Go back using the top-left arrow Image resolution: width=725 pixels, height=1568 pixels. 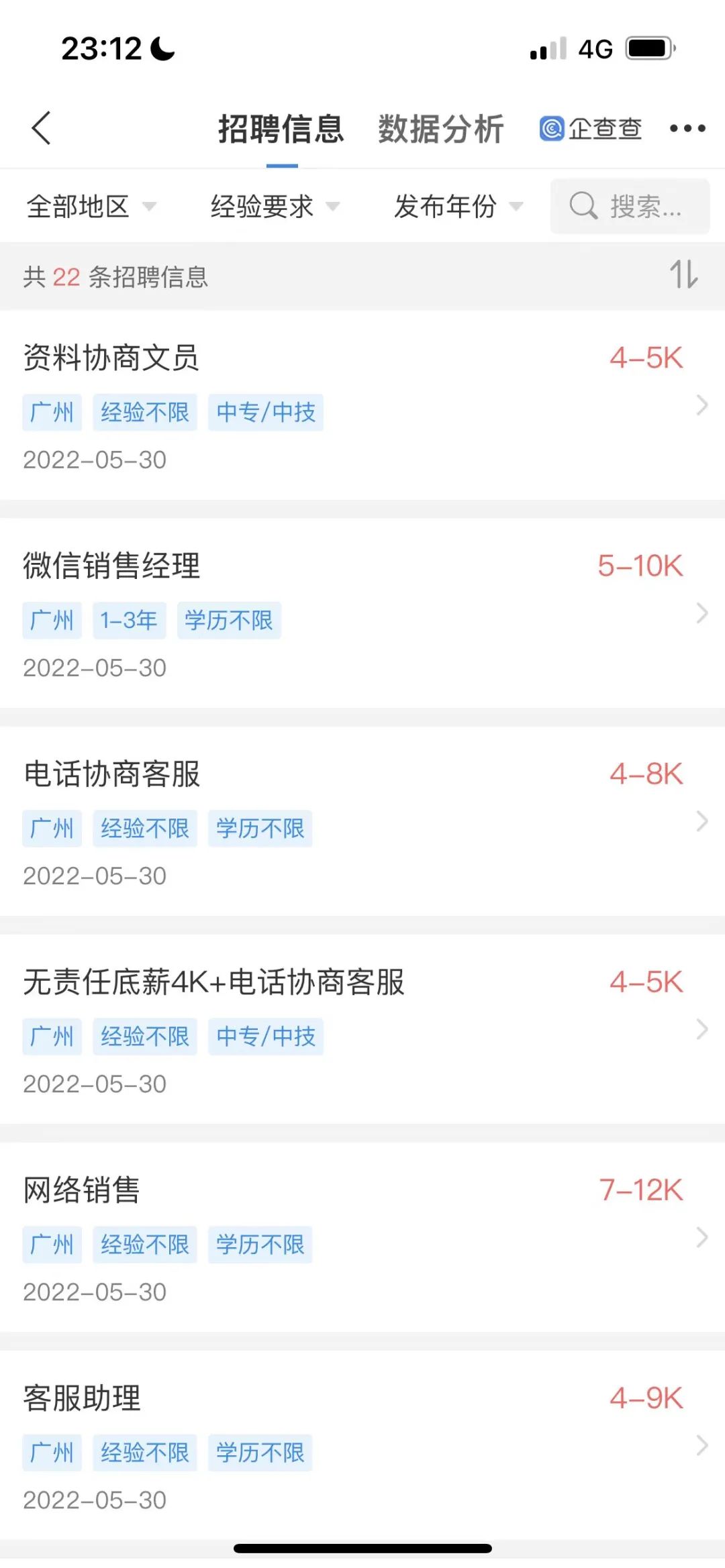[42, 127]
